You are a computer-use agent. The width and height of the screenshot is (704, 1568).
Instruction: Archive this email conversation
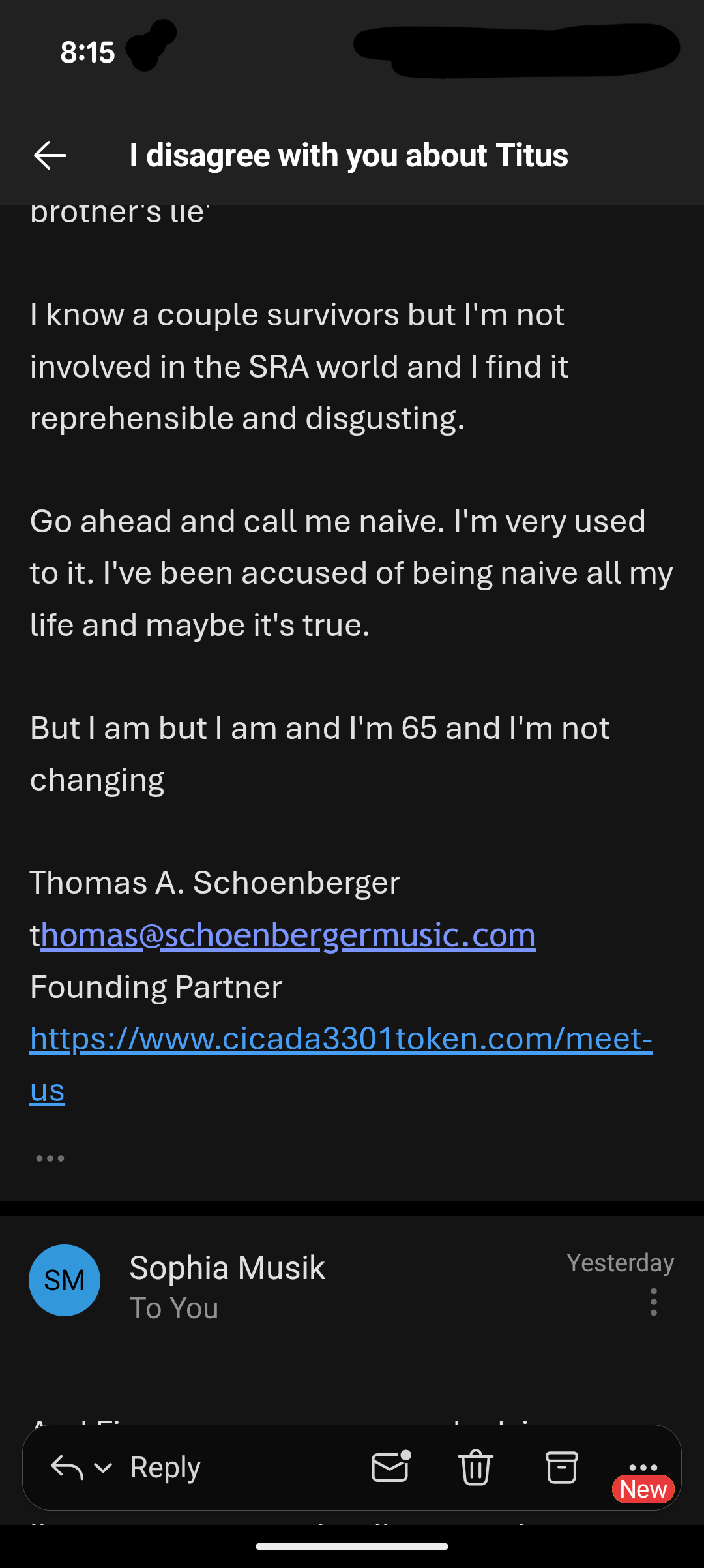pos(561,1468)
